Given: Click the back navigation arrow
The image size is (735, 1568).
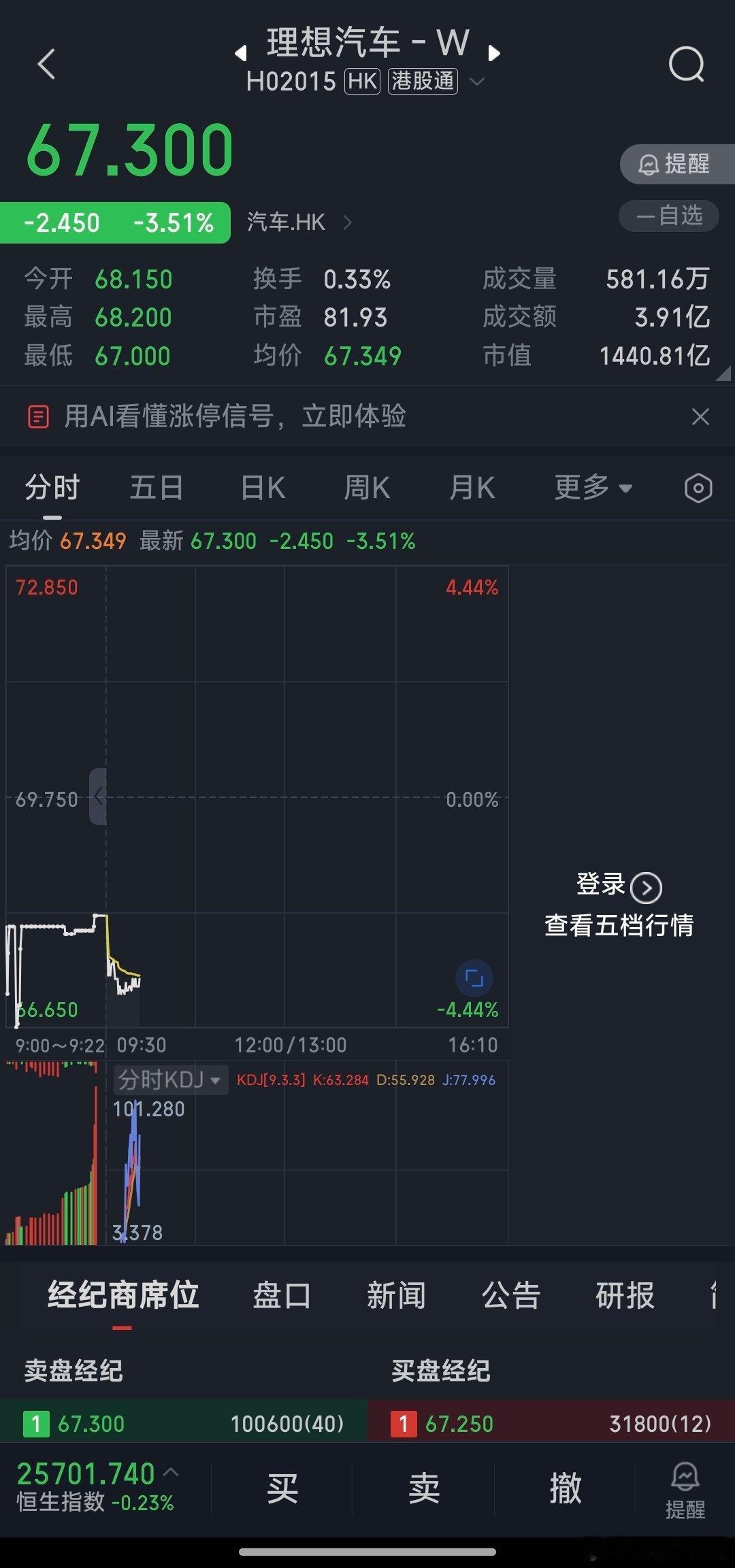Looking at the screenshot, I should pos(46,65).
